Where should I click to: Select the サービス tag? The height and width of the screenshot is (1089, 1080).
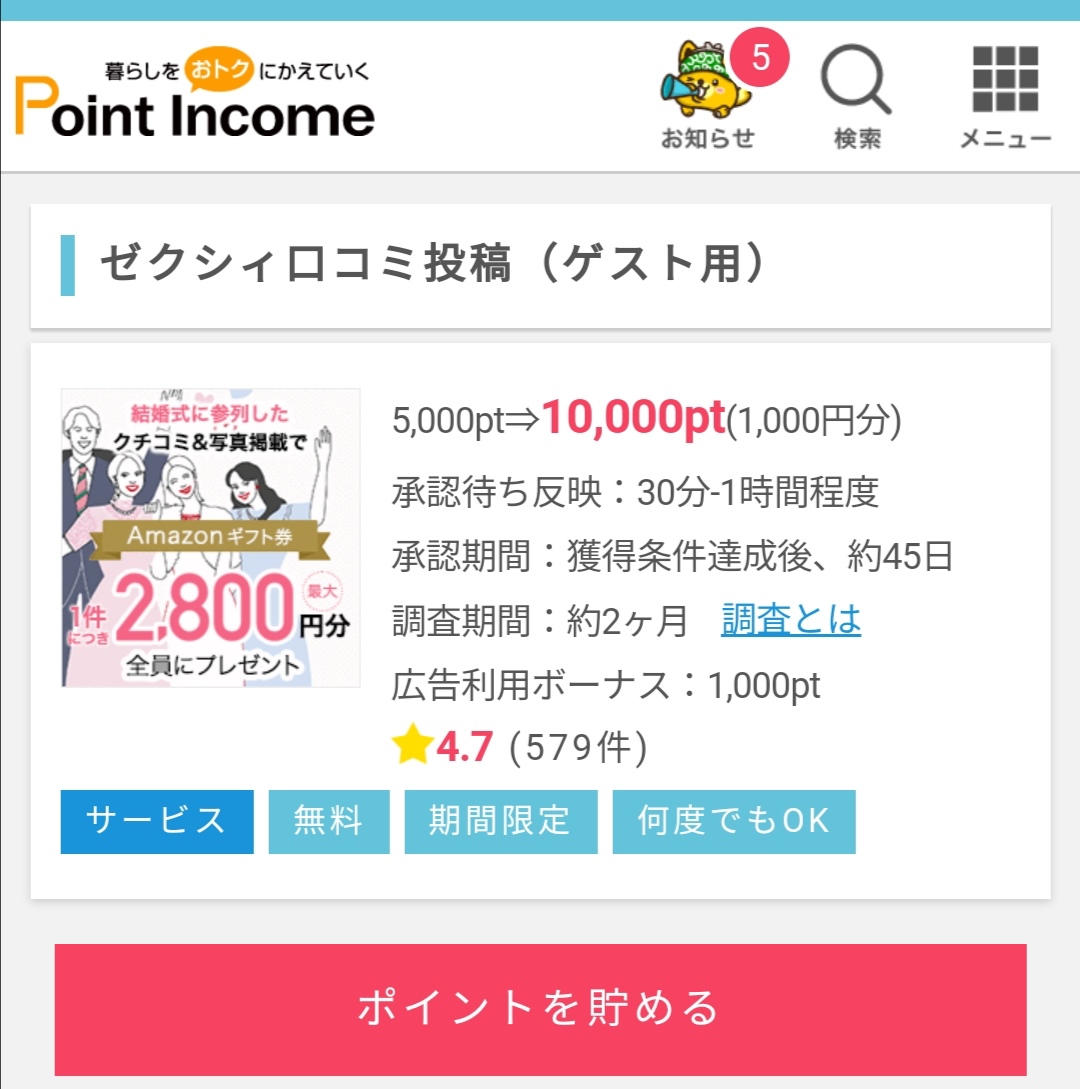tap(157, 822)
